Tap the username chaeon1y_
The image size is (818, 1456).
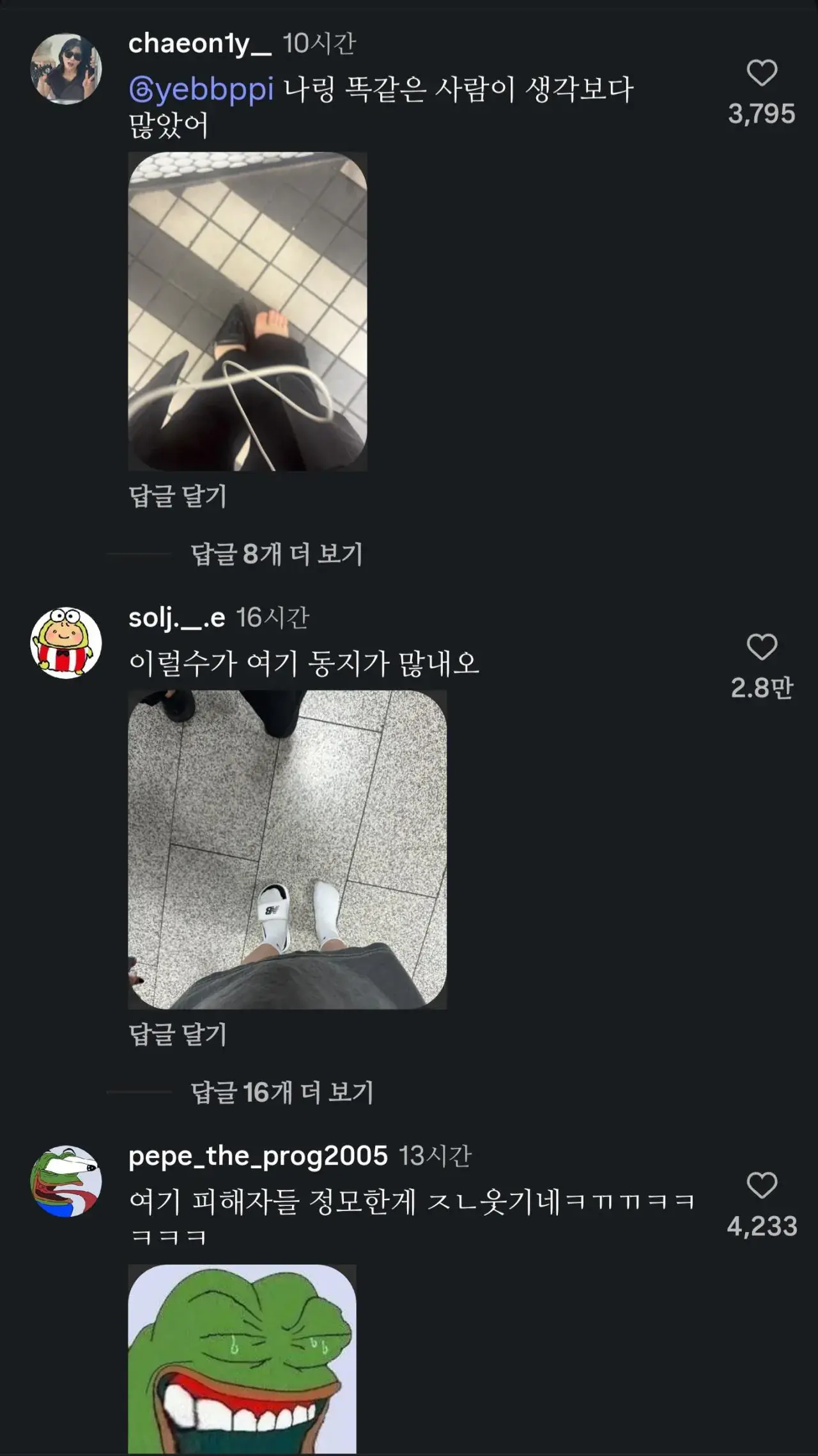(x=200, y=43)
